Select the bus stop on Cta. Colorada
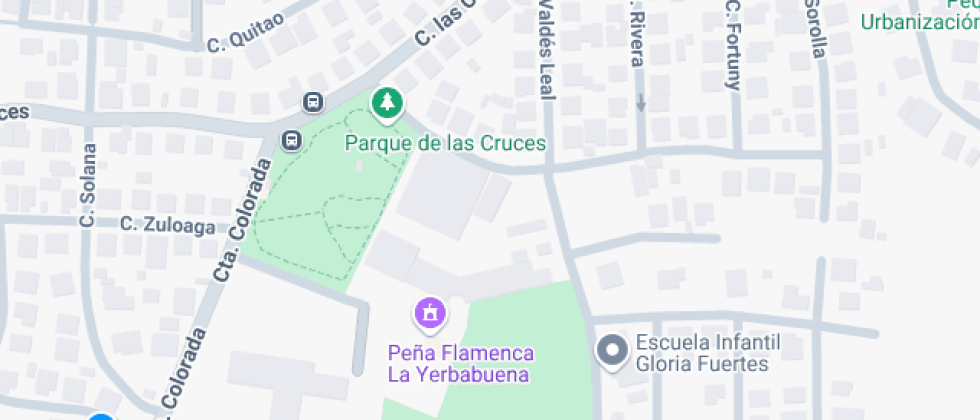This screenshot has height=420, width=980. coord(291,140)
